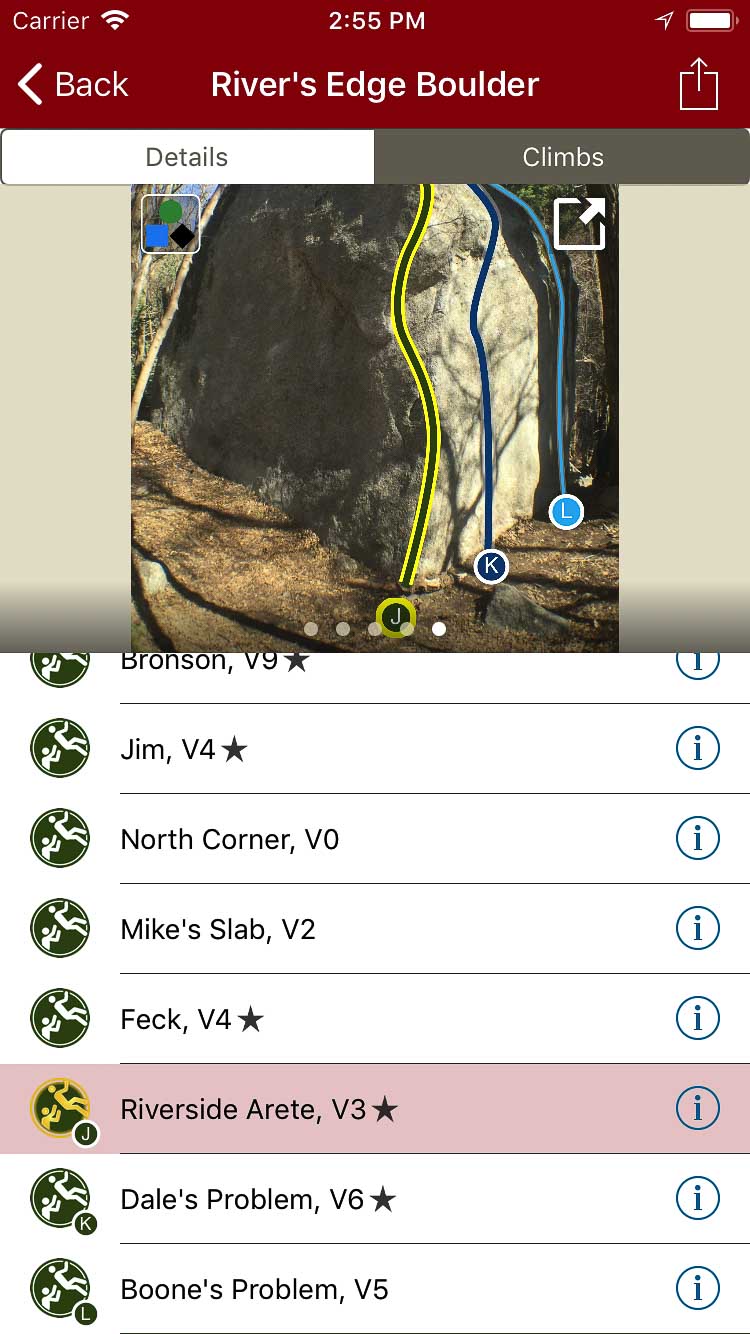
Task: Open info for Mike's Slab
Action: point(698,929)
